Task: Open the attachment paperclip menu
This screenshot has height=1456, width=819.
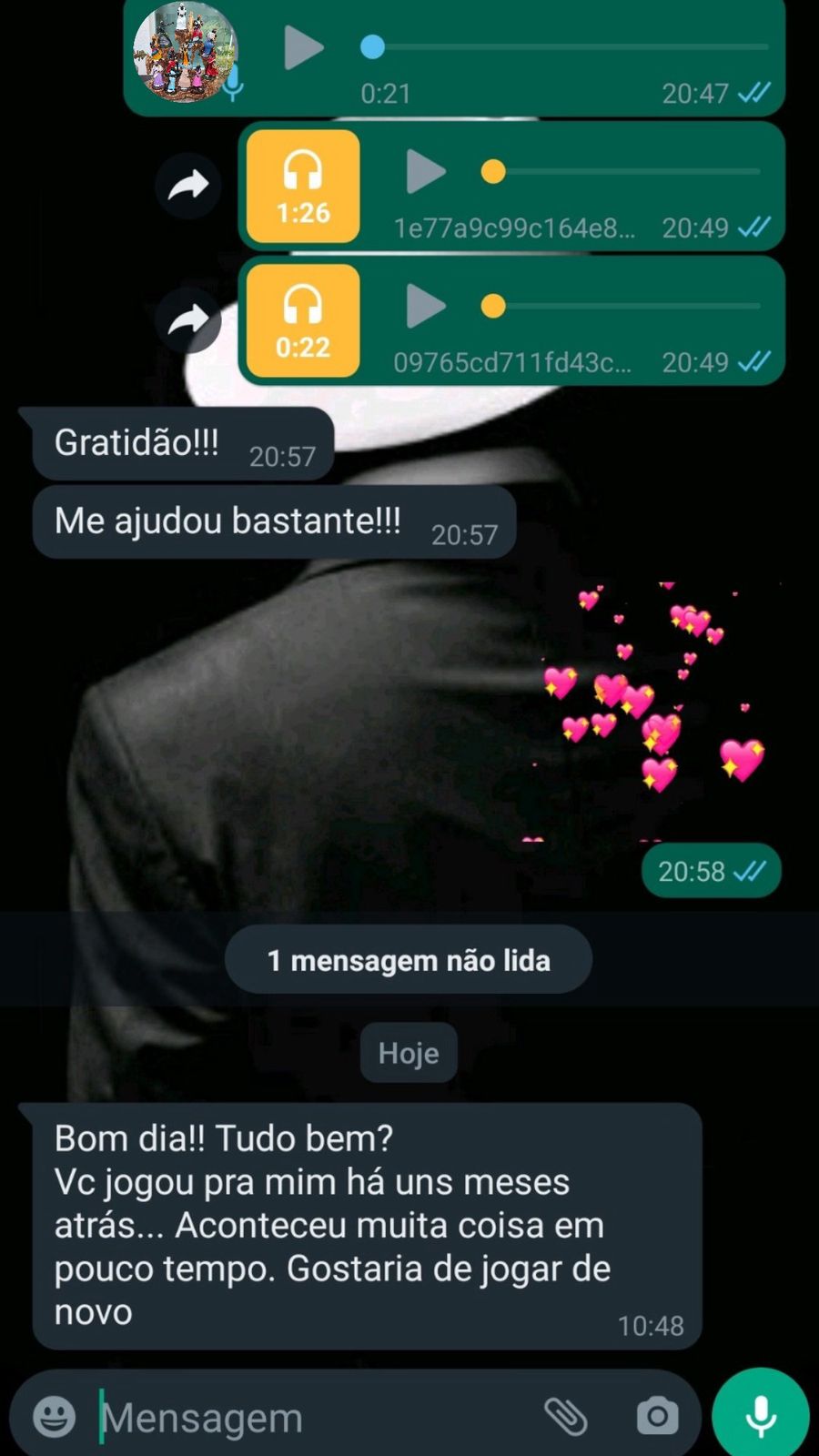Action: [x=566, y=1416]
